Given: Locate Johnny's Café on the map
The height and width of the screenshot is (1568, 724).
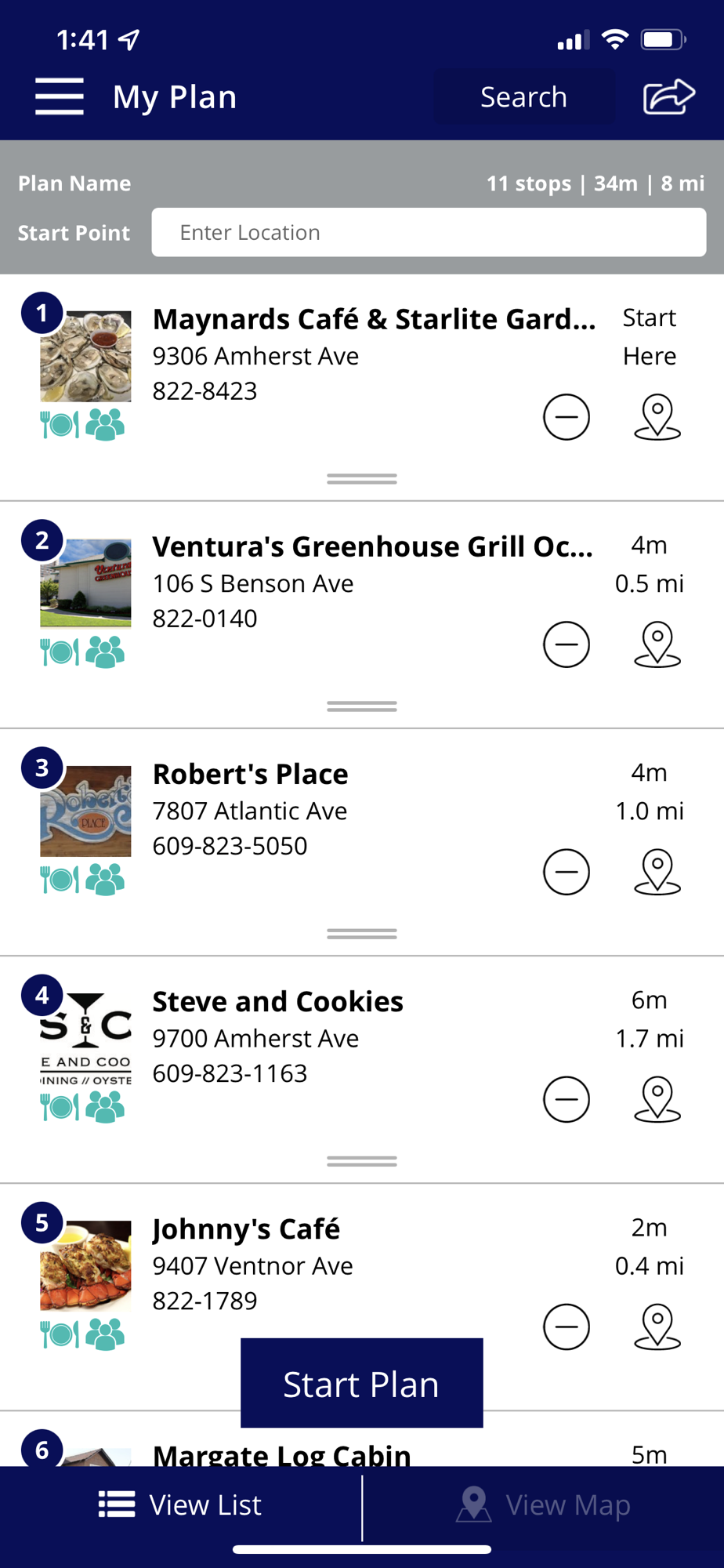Looking at the screenshot, I should pyautogui.click(x=657, y=1327).
